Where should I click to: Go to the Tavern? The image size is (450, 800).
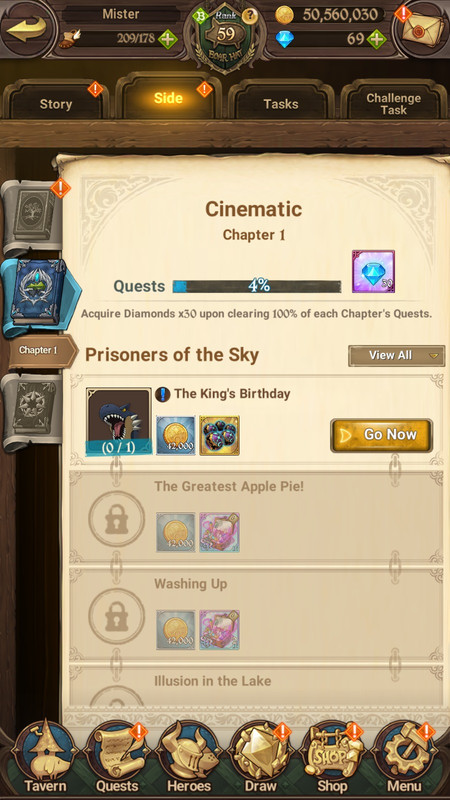tap(44, 757)
